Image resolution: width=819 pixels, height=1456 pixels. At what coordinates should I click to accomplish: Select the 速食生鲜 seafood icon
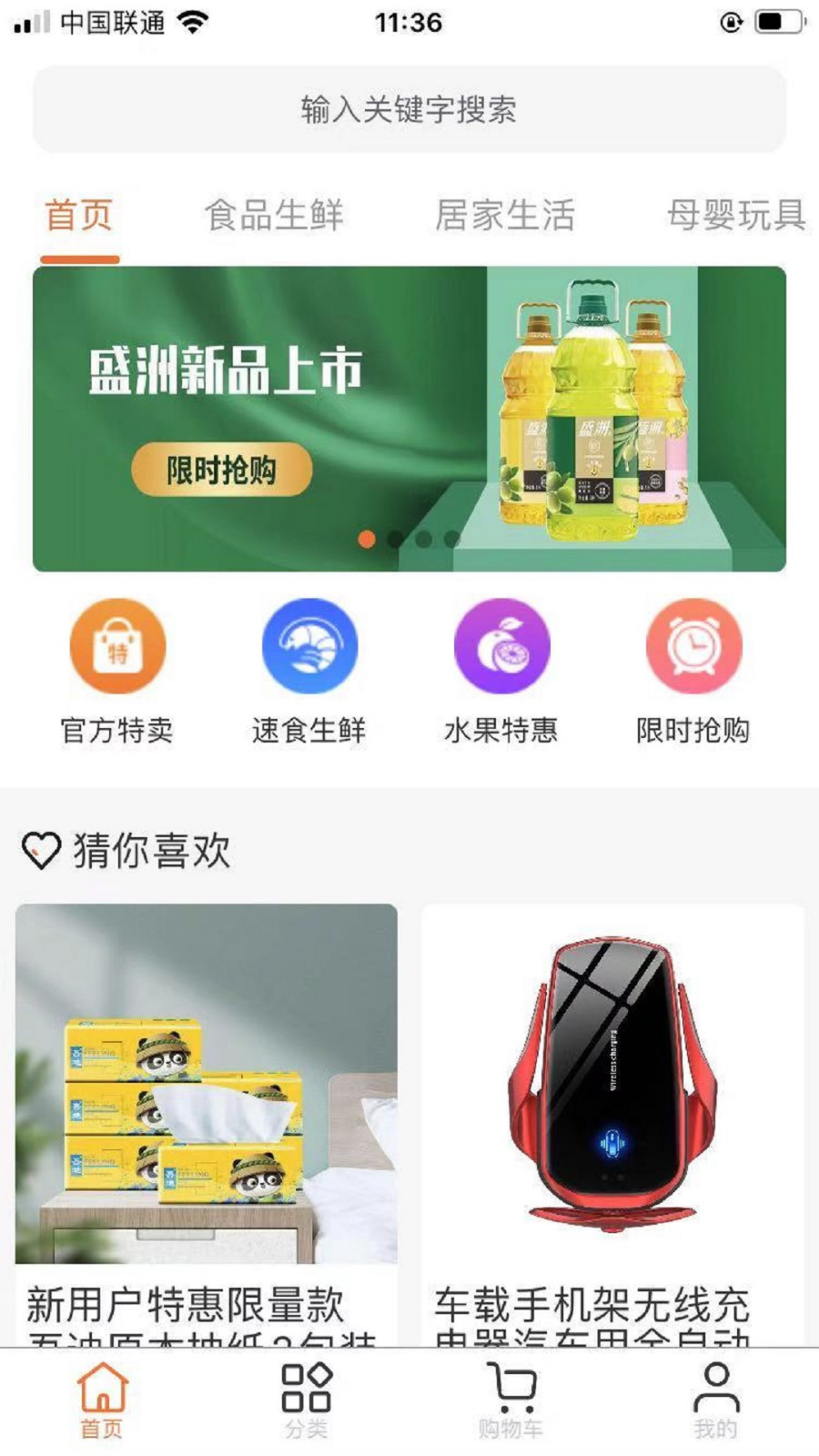(x=309, y=646)
